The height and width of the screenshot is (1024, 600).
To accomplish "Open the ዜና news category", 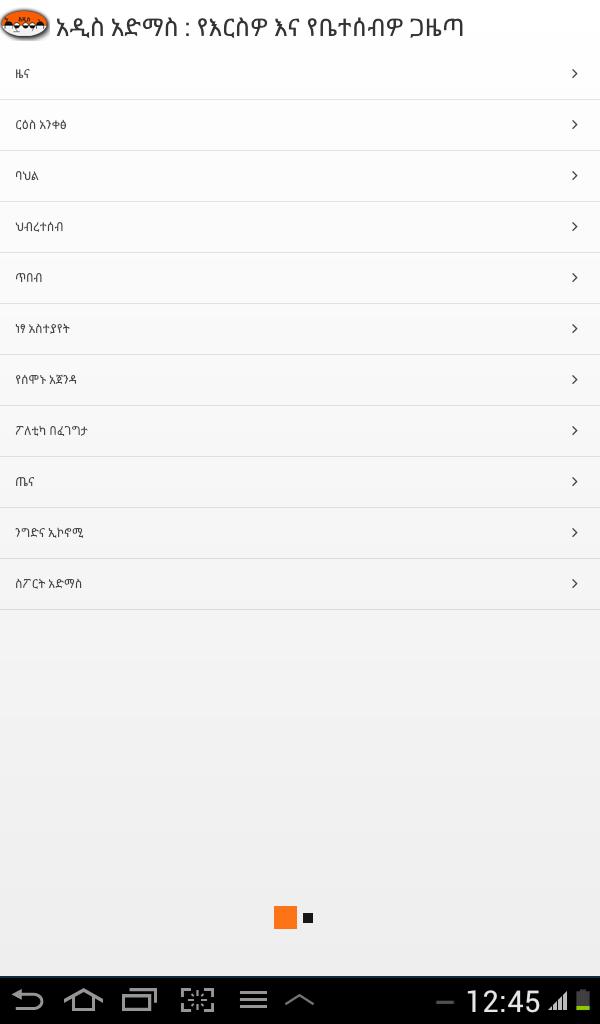I will (x=300, y=74).
